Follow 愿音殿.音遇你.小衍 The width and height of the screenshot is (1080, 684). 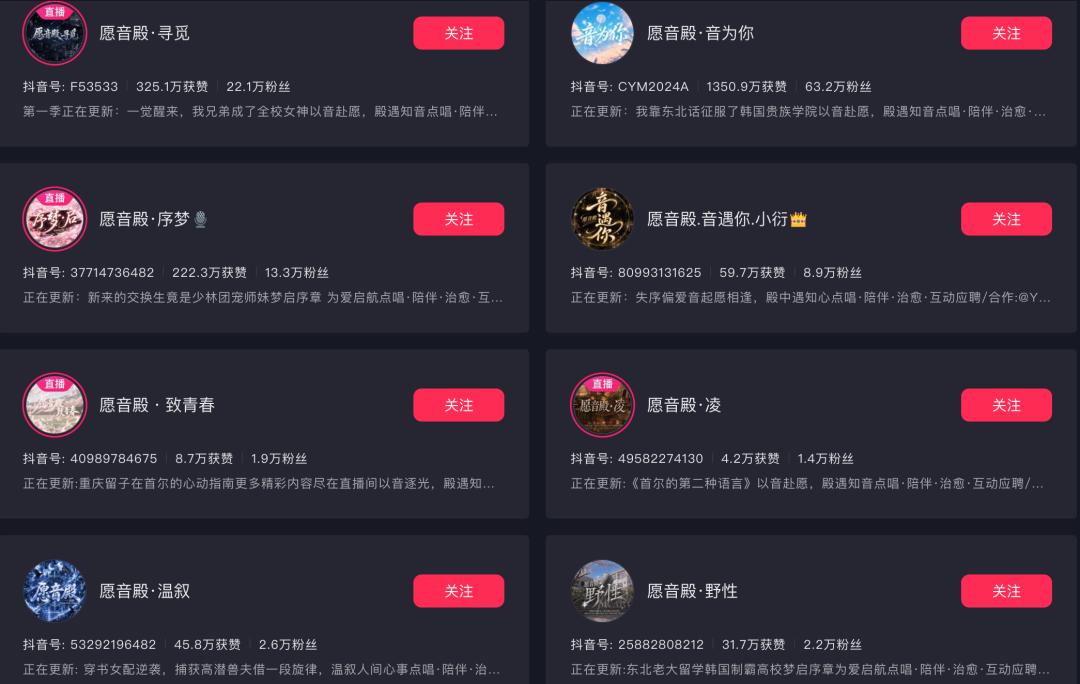tap(1006, 219)
